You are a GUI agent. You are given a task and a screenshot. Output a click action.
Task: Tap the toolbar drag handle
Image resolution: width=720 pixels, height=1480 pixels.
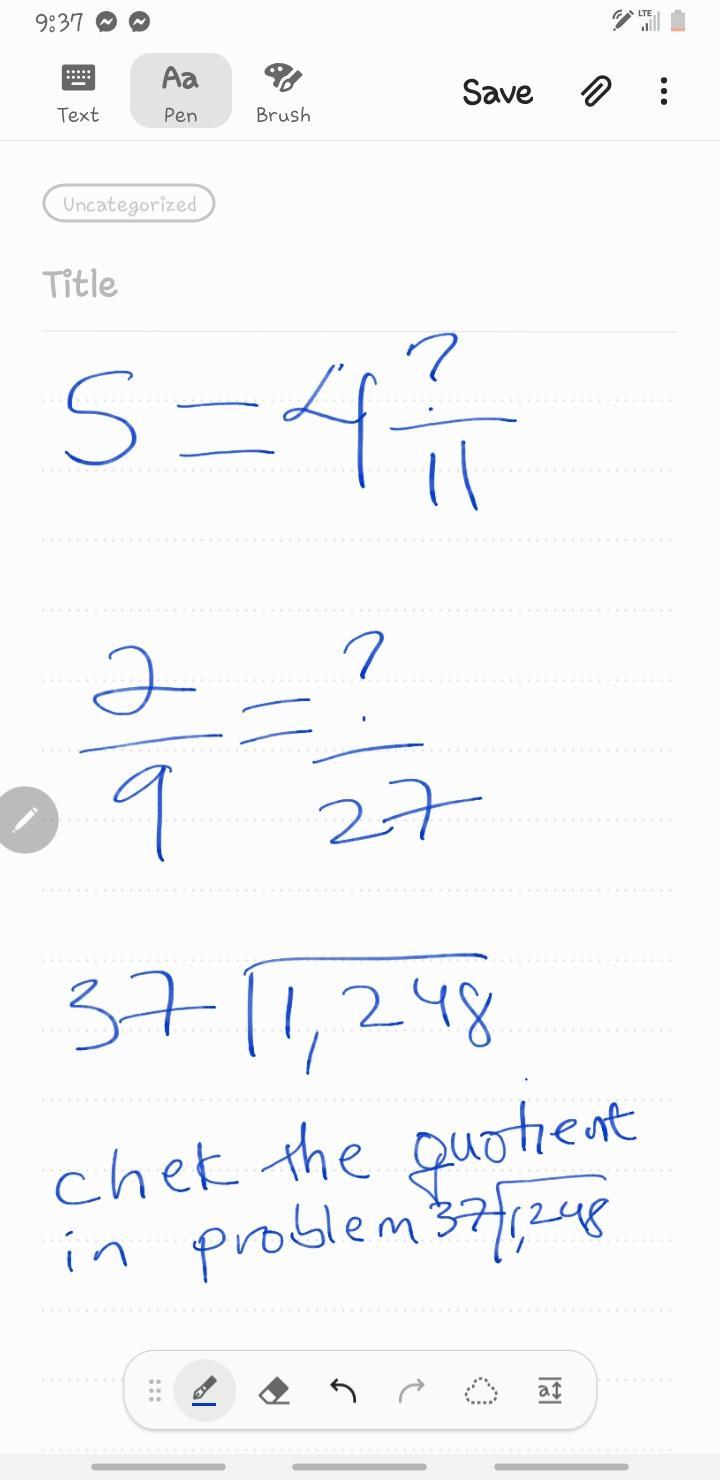point(154,1390)
